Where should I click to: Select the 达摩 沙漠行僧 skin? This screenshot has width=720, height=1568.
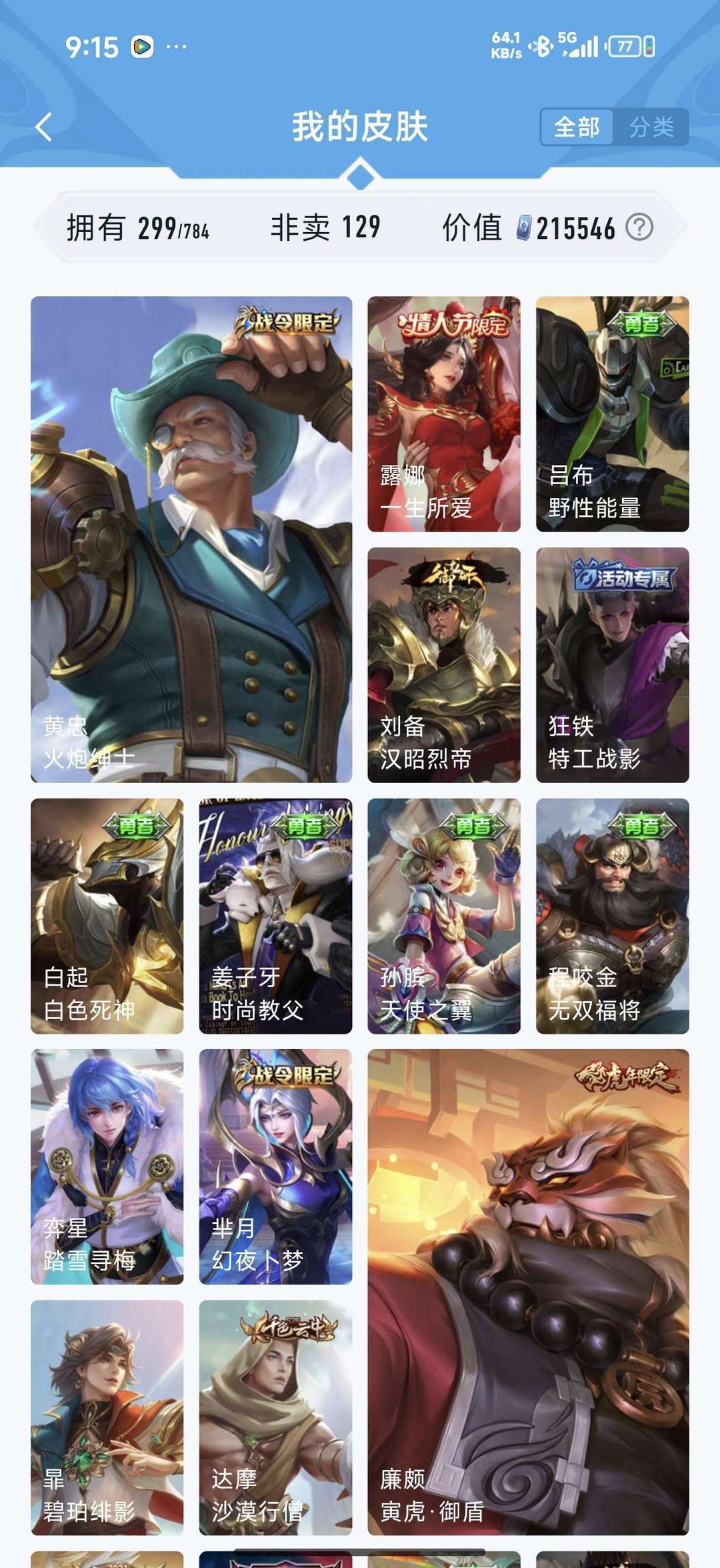[x=275, y=1414]
